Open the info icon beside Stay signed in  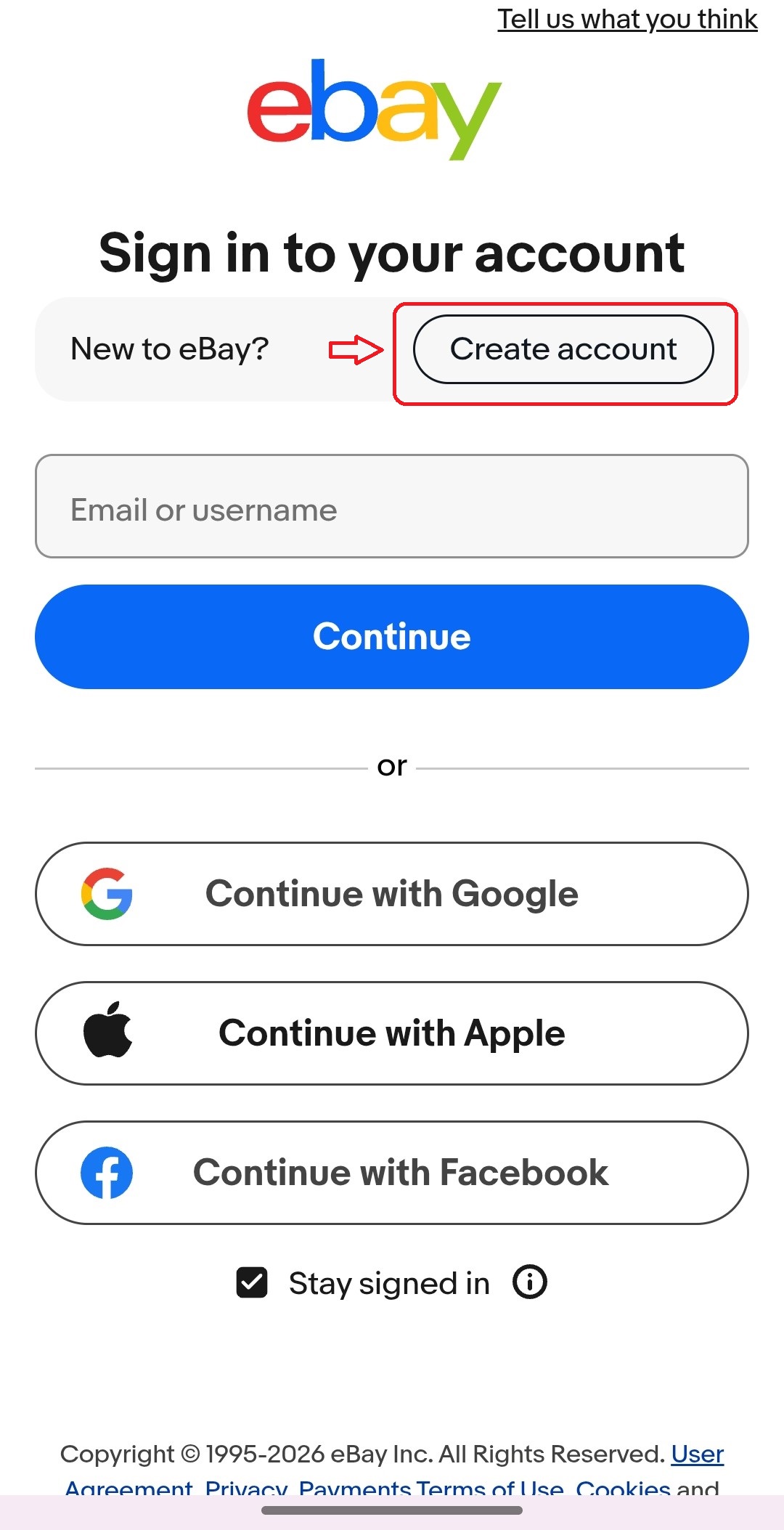click(530, 1282)
